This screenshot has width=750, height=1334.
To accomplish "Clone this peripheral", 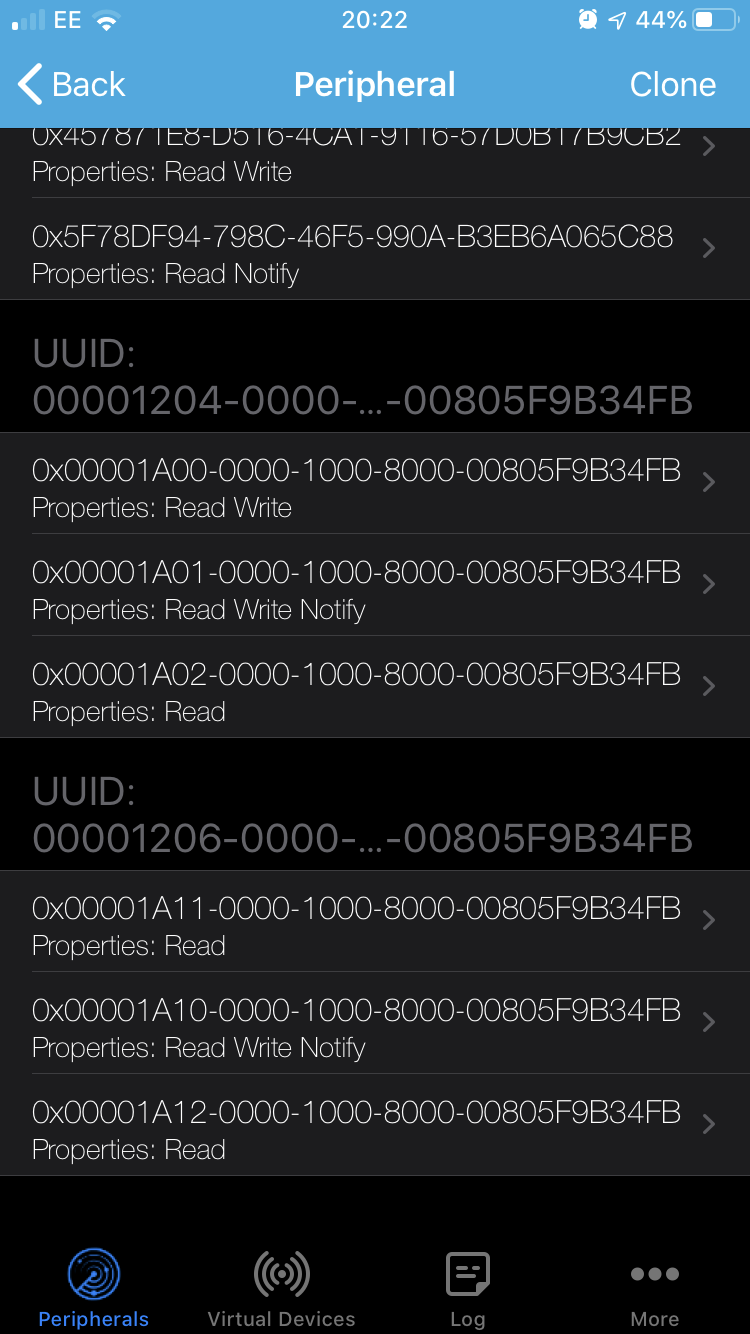I will point(672,85).
